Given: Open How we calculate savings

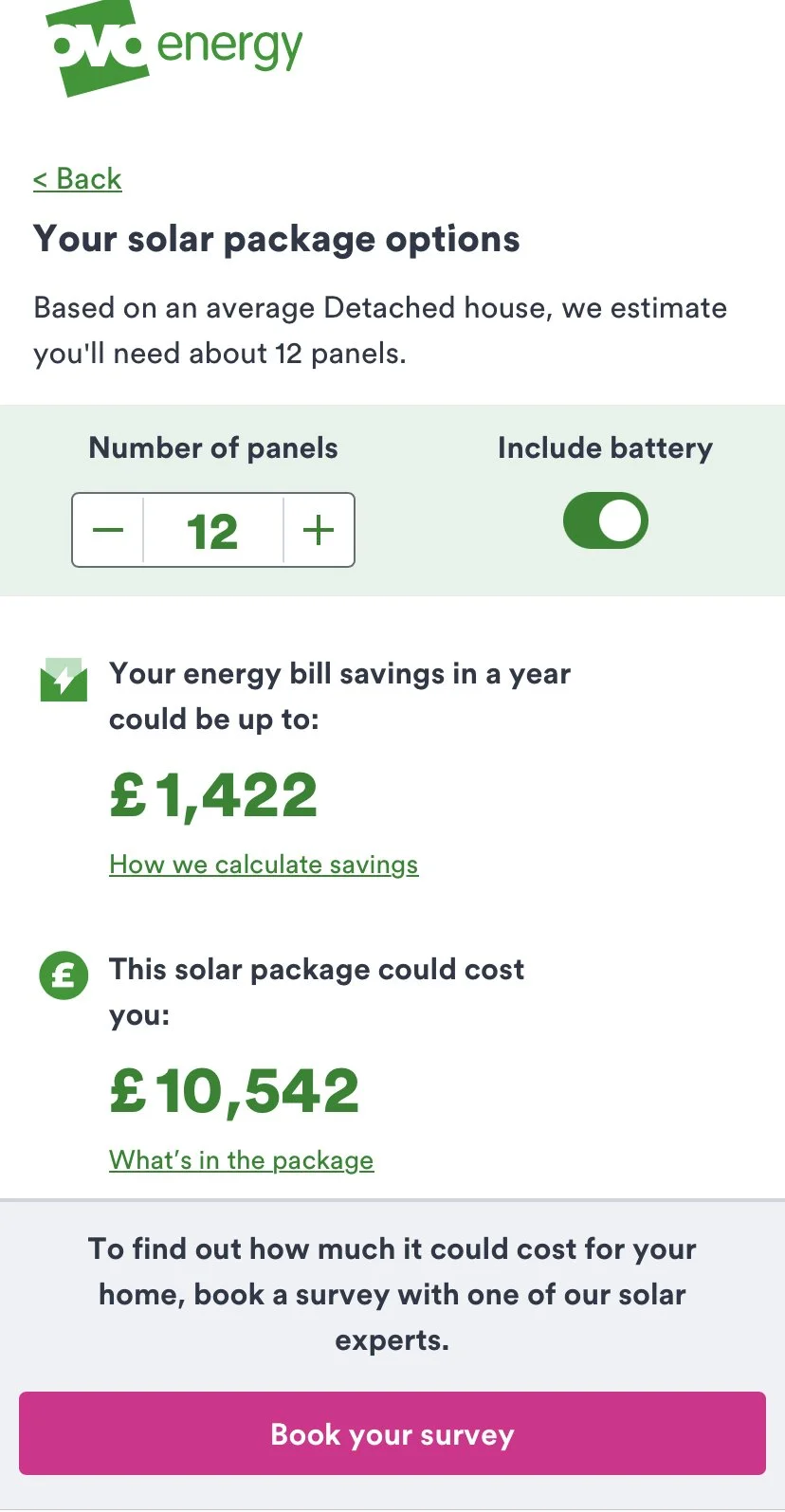Looking at the screenshot, I should 264,865.
